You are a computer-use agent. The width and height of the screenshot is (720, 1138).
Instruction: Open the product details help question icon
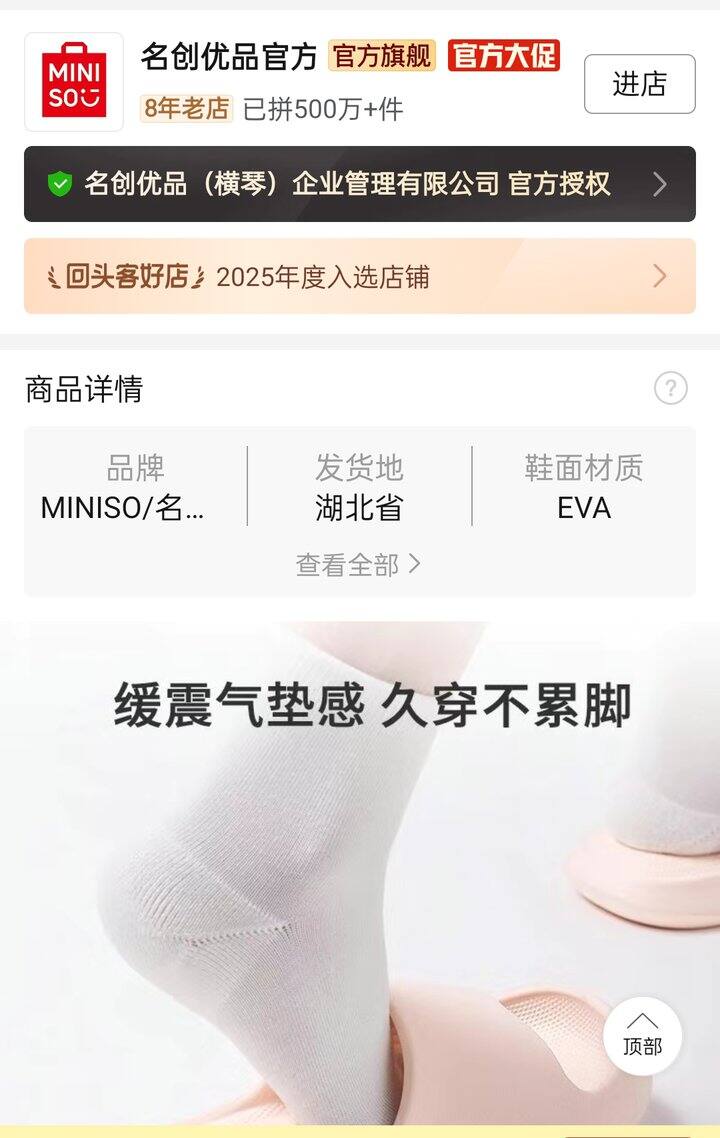[670, 388]
